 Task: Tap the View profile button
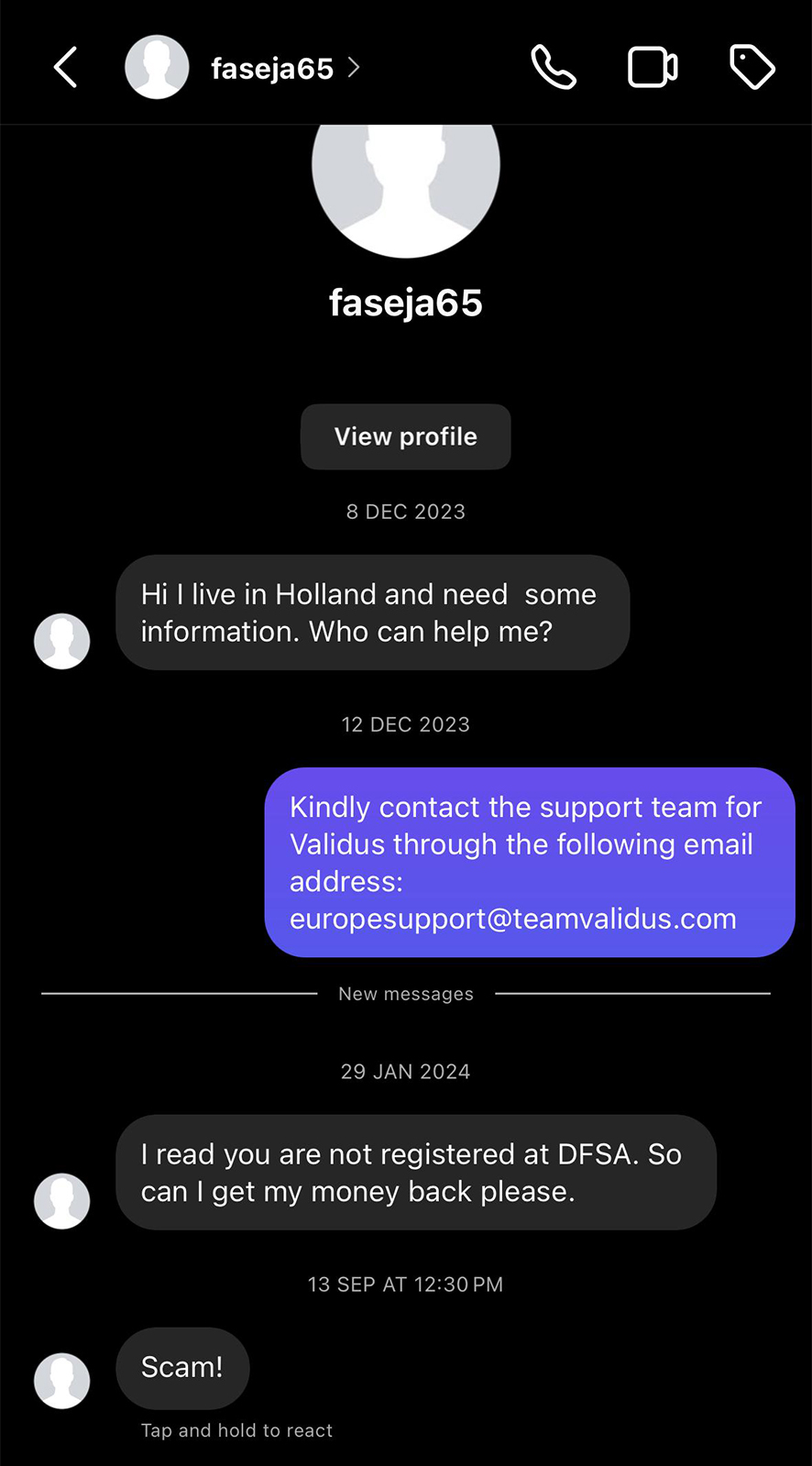[406, 436]
